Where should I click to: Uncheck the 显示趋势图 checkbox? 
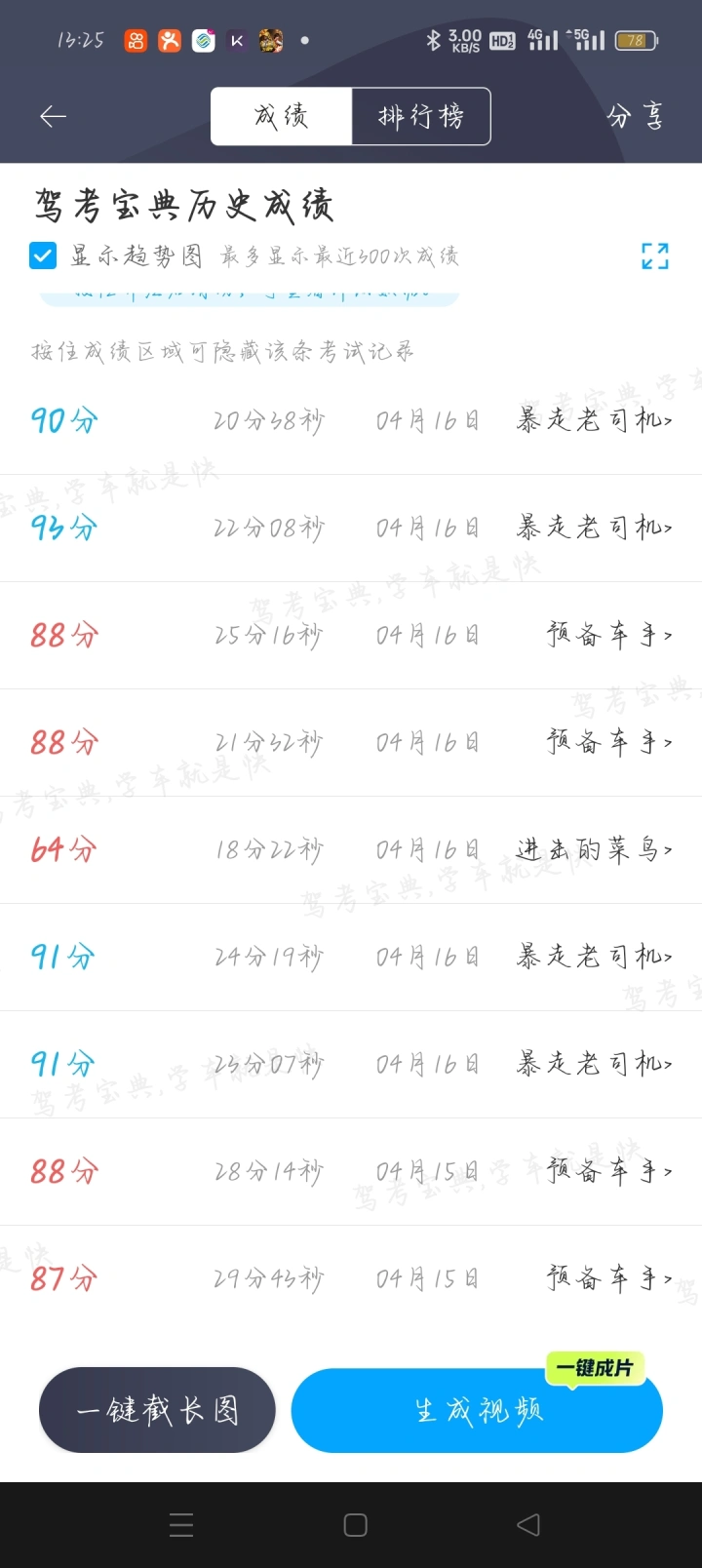pos(43,255)
